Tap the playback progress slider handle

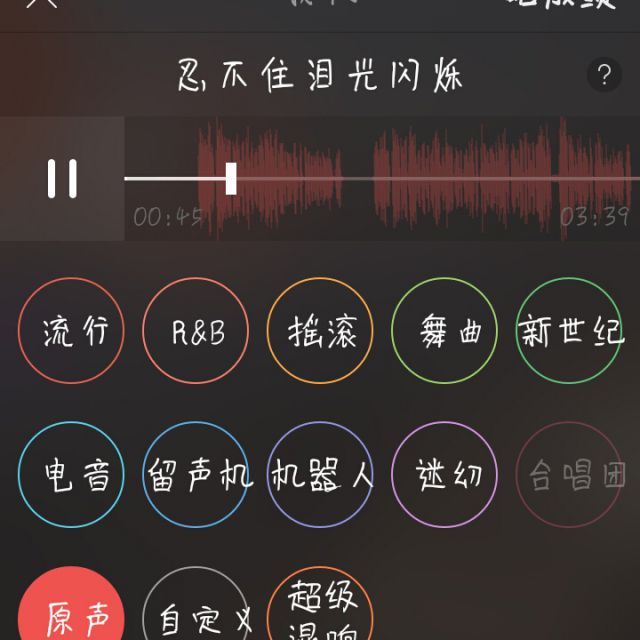coord(231,178)
